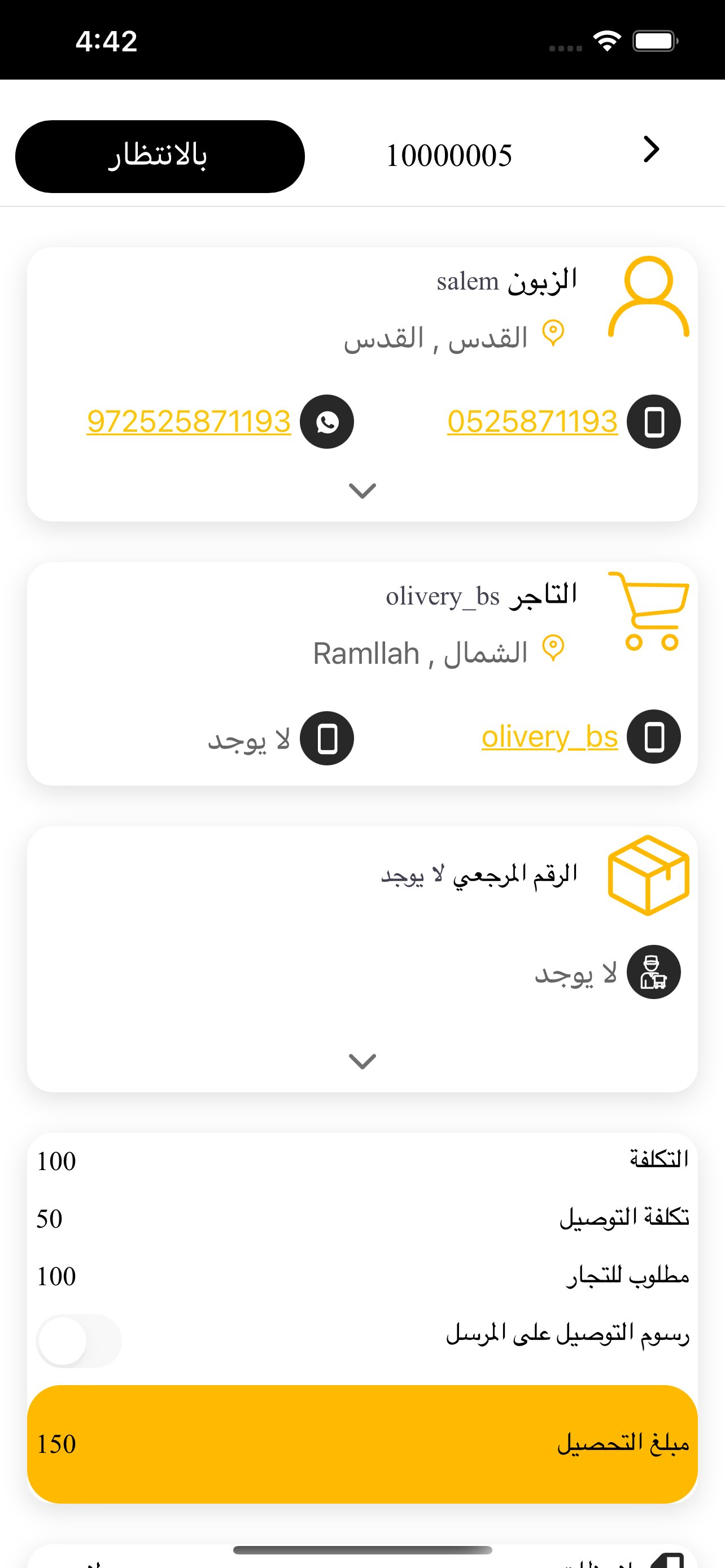
Task: Tap the phone icon next to 0525871193
Action: pos(654,422)
